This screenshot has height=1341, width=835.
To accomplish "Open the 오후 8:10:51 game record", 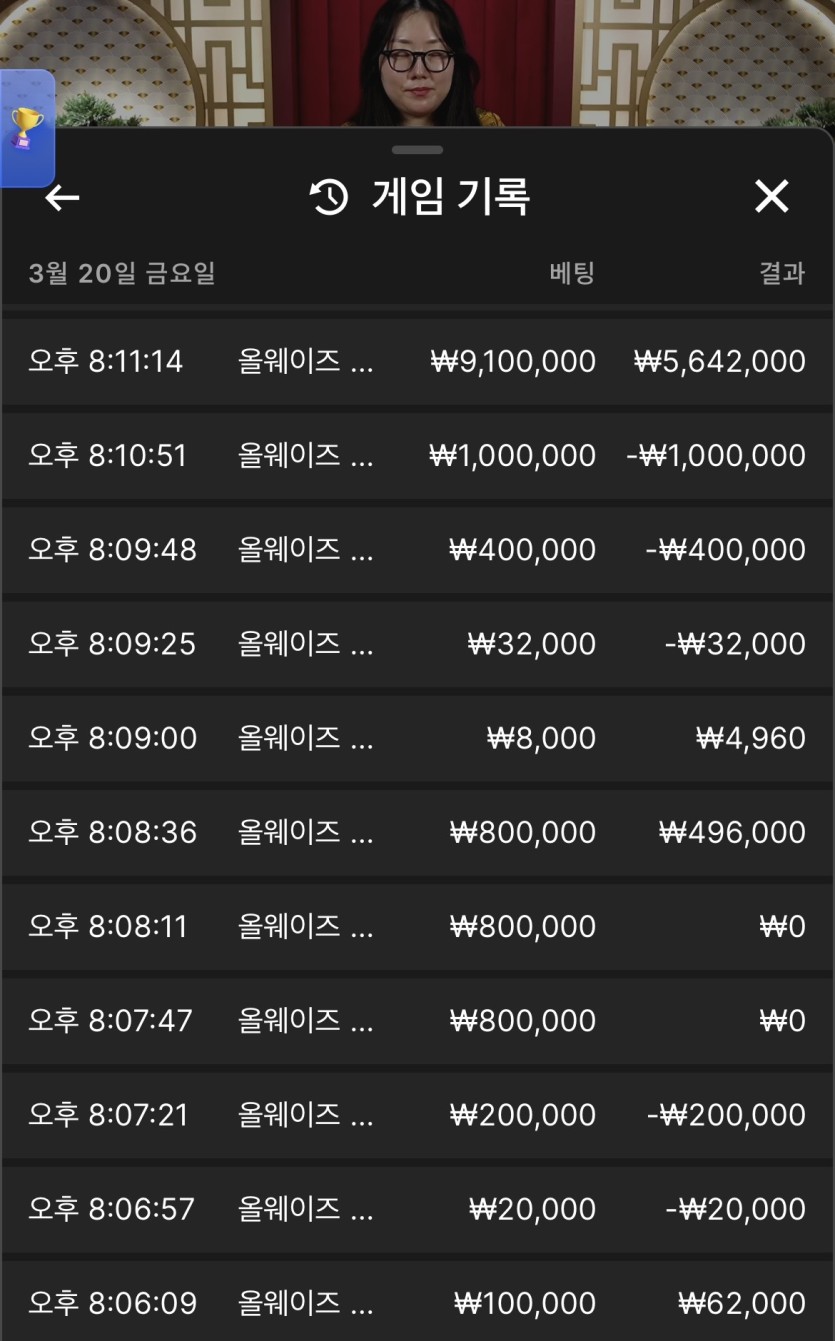I will 417,455.
